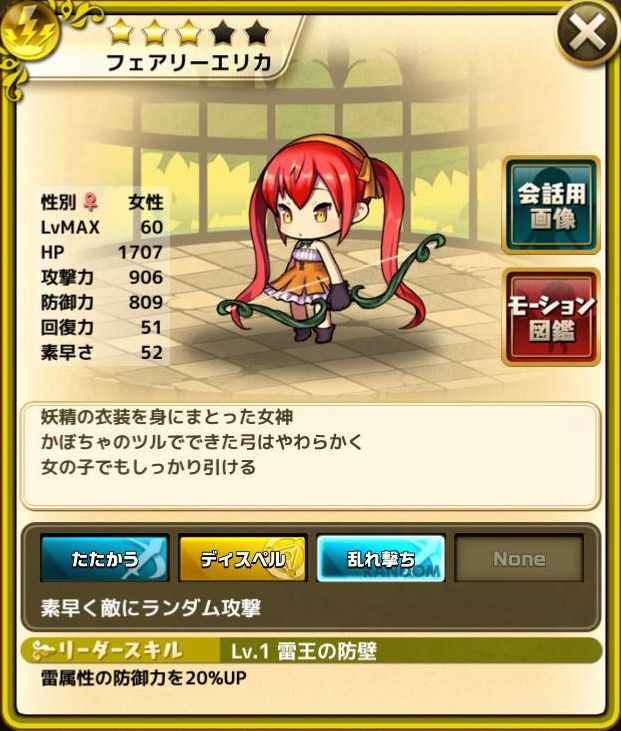Viewport: 621px width, 731px height.
Task: Open the モーション図鑑 motion gallery
Action: click(551, 316)
